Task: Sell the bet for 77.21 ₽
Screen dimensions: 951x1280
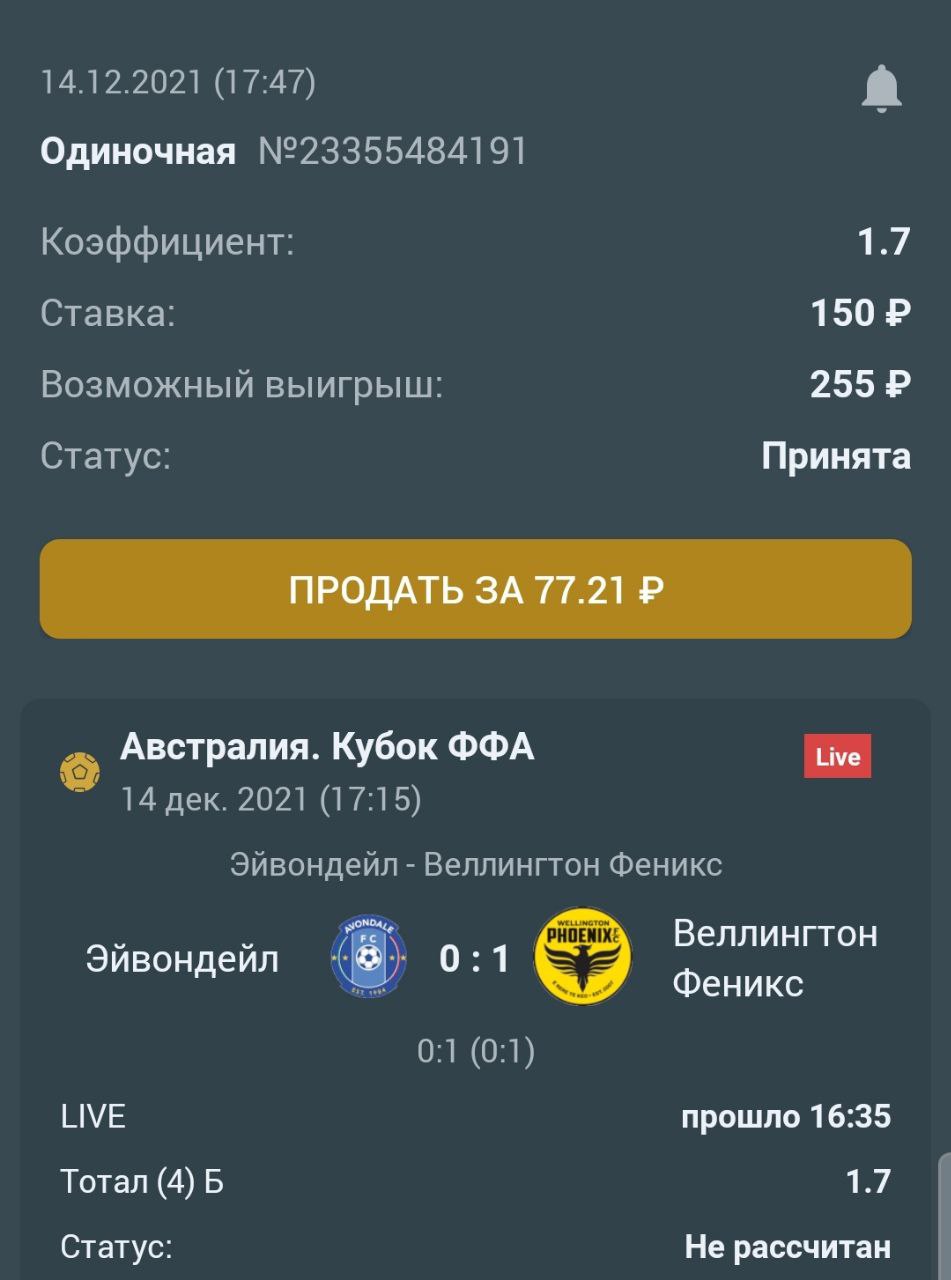Action: tap(475, 589)
